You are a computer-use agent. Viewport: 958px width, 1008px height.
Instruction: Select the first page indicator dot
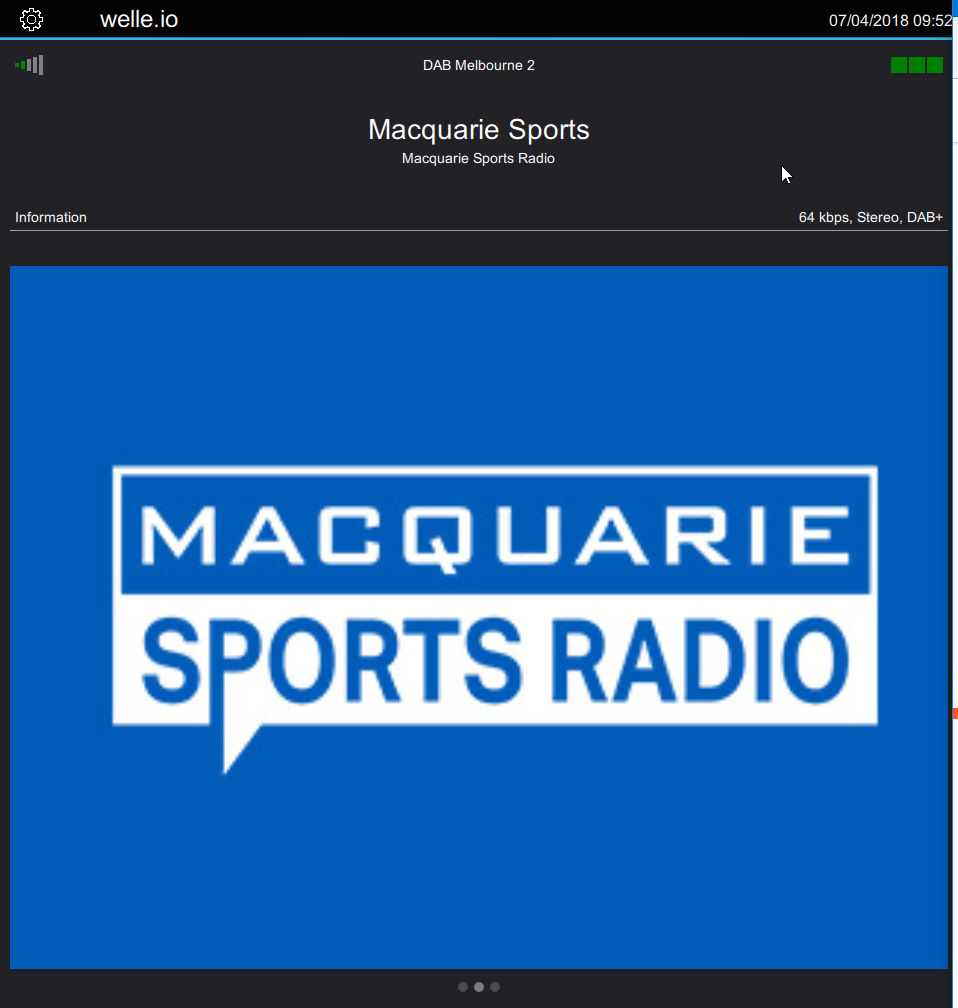[x=463, y=987]
